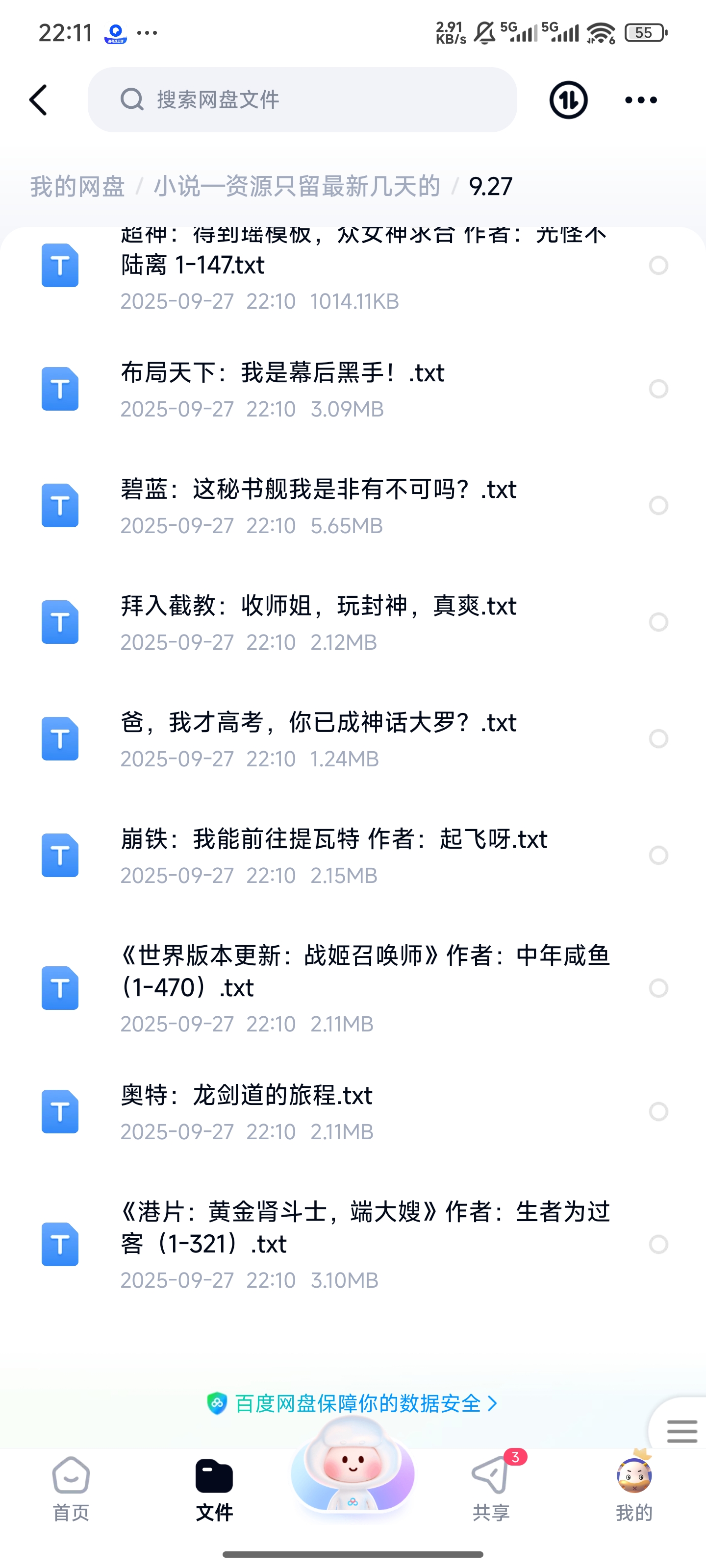This screenshot has width=706, height=1568.
Task: Jump to 我的网盘 in the breadcrumb
Action: [77, 186]
